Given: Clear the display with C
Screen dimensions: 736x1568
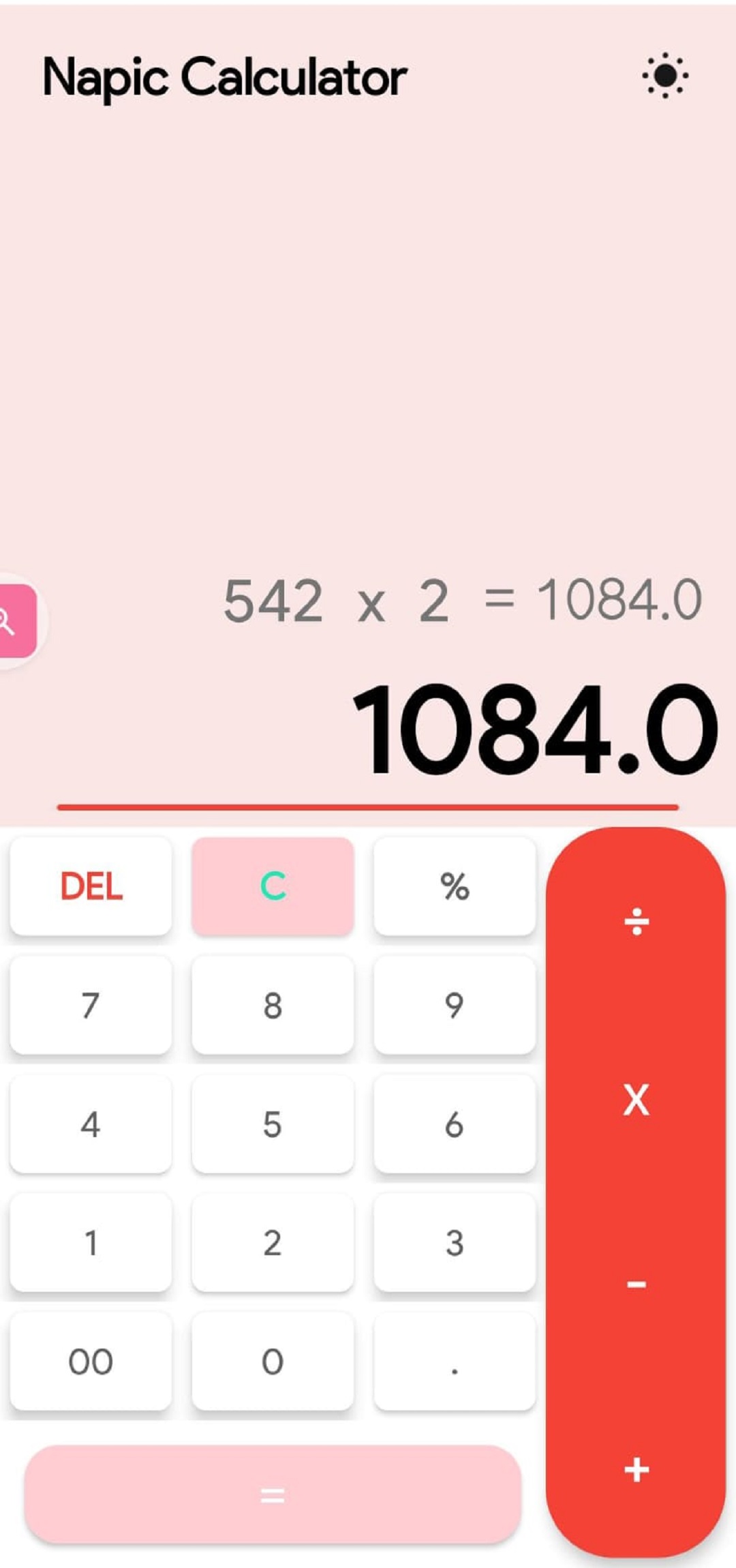Looking at the screenshot, I should click(x=273, y=886).
